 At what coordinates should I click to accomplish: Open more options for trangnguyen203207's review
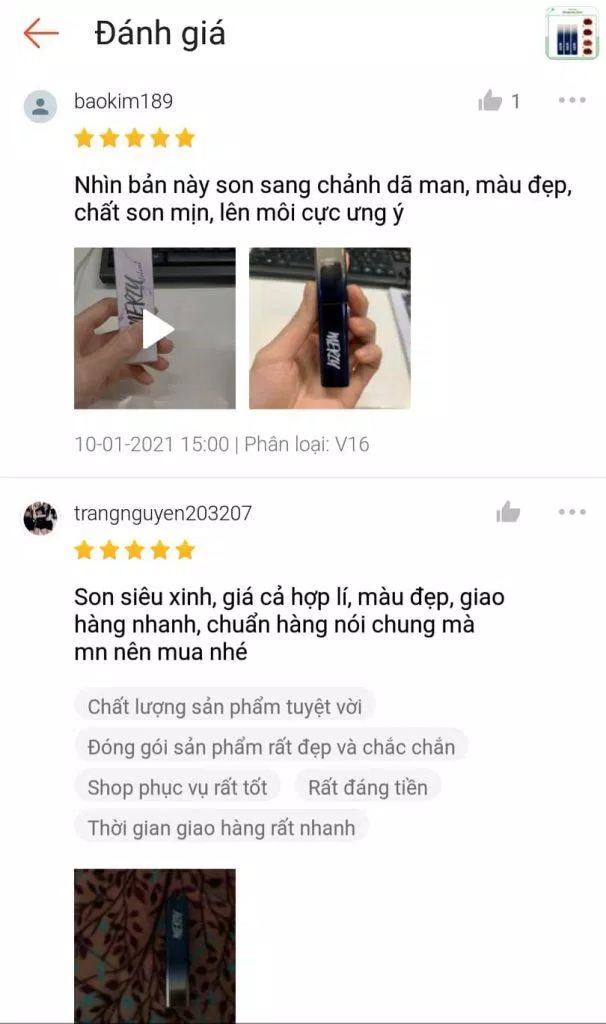coord(572,512)
